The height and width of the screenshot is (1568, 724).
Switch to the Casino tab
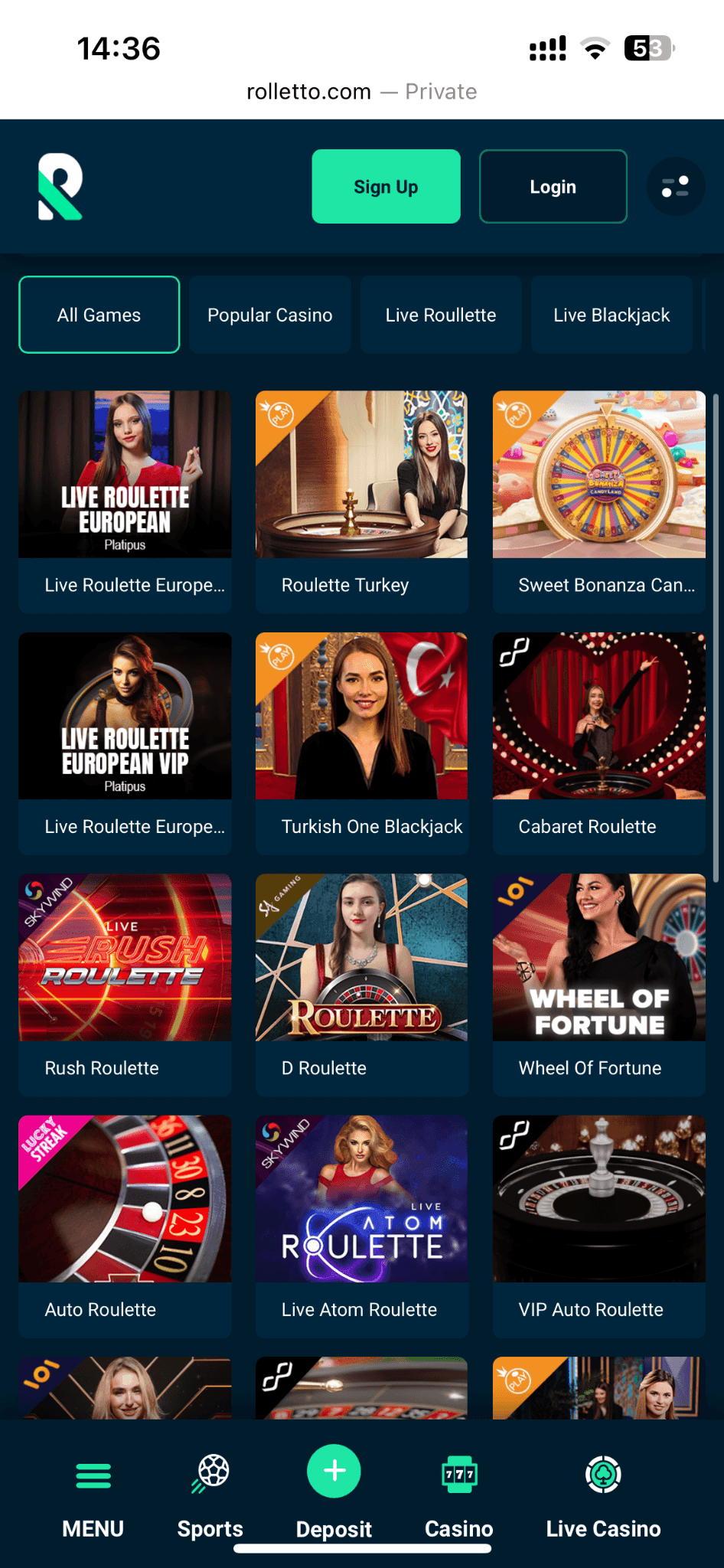pos(459,1495)
